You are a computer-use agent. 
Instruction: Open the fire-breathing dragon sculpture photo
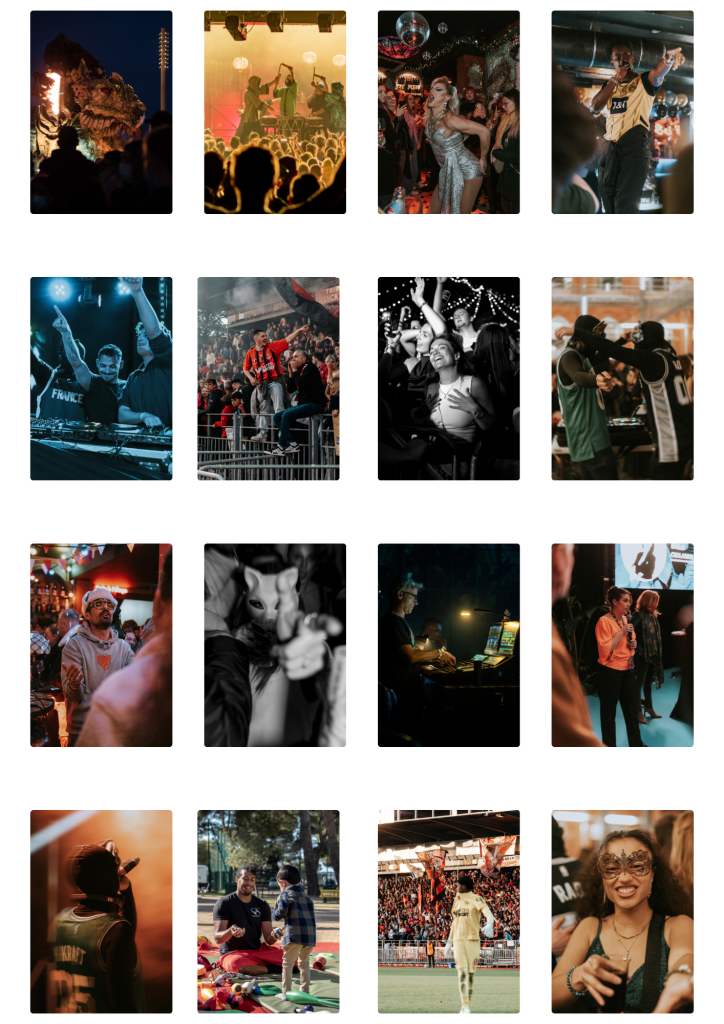tap(101, 112)
